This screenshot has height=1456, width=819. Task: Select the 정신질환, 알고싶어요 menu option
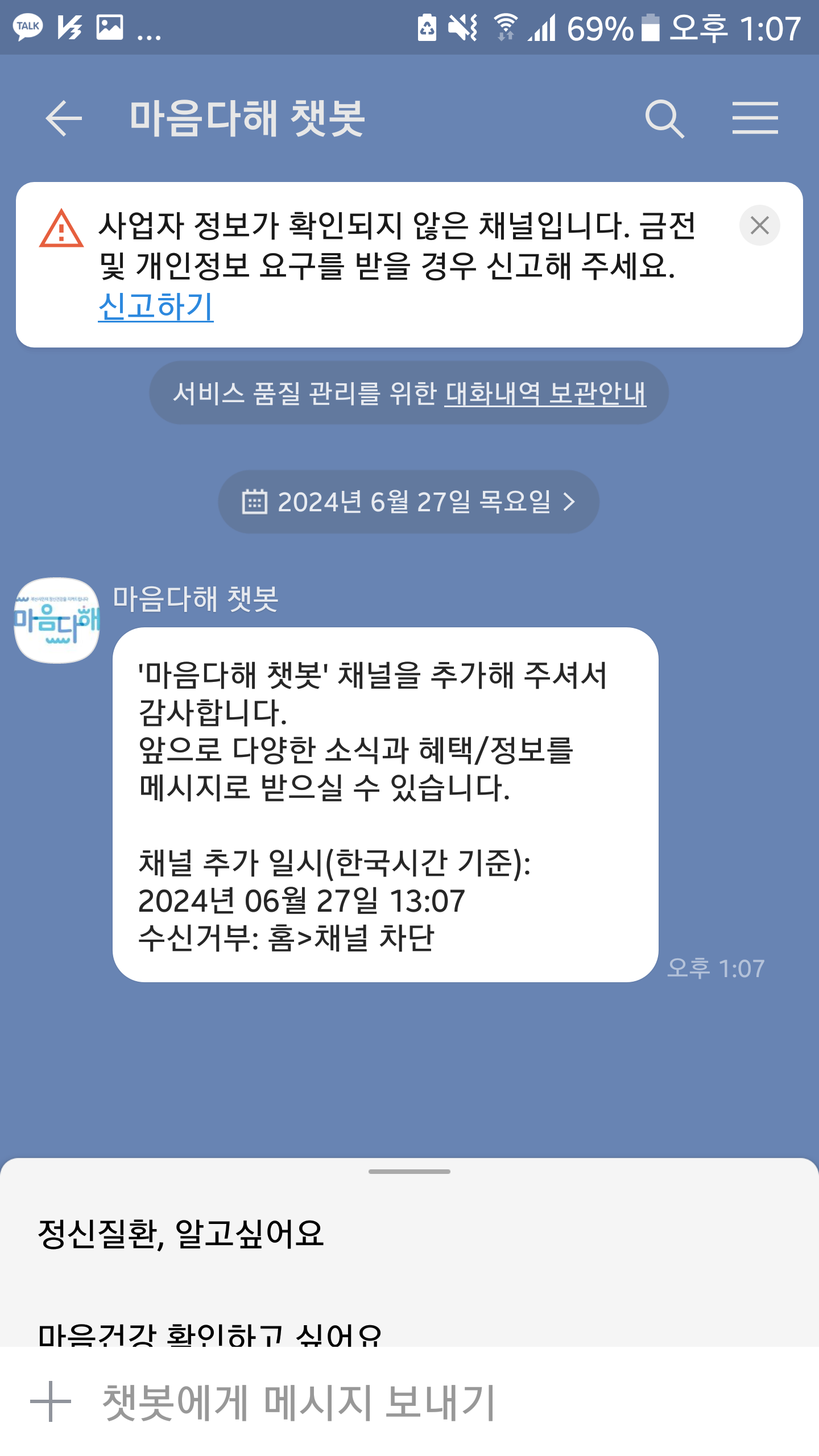[x=181, y=1234]
